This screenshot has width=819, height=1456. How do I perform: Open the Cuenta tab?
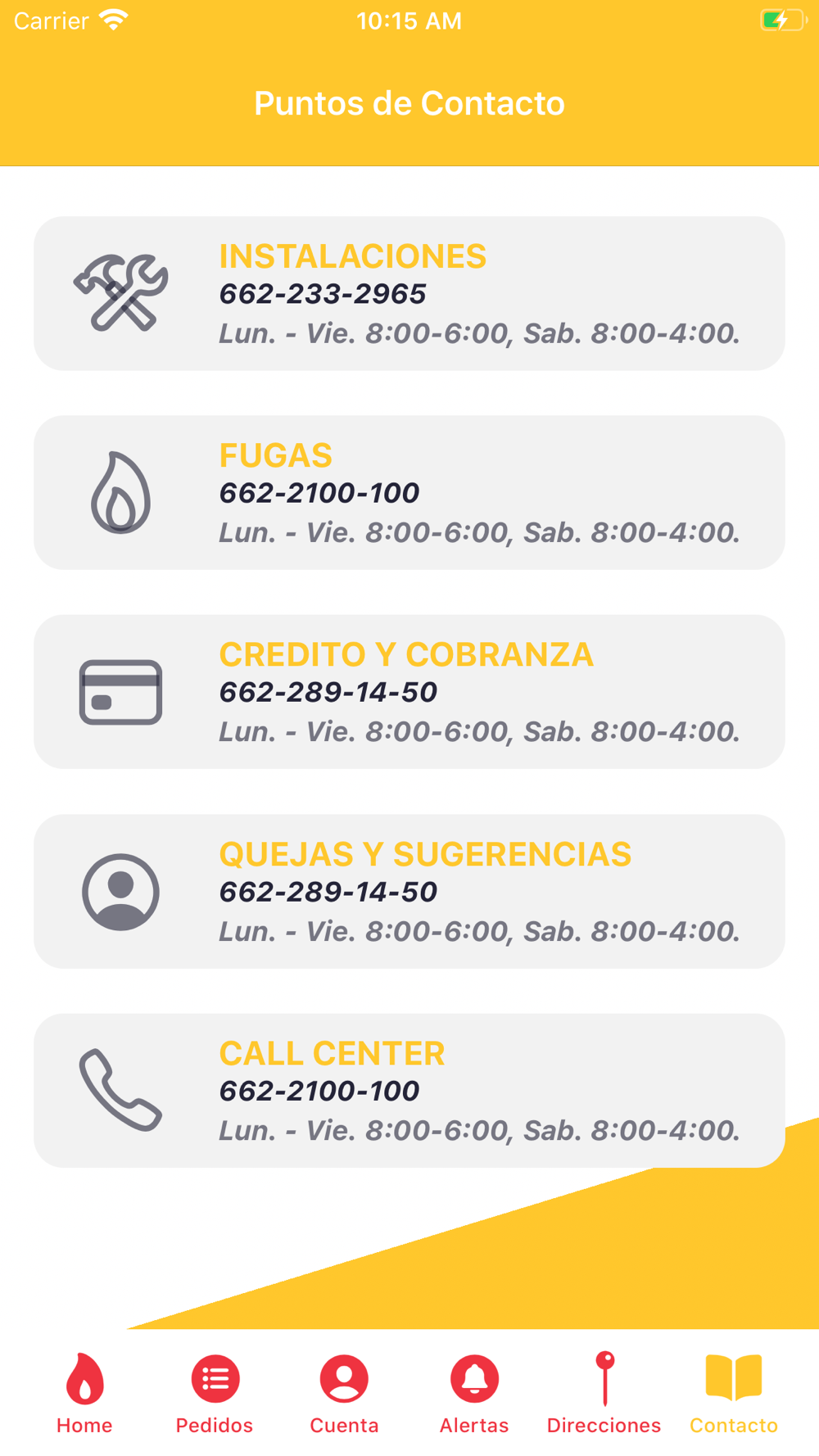tap(344, 1393)
